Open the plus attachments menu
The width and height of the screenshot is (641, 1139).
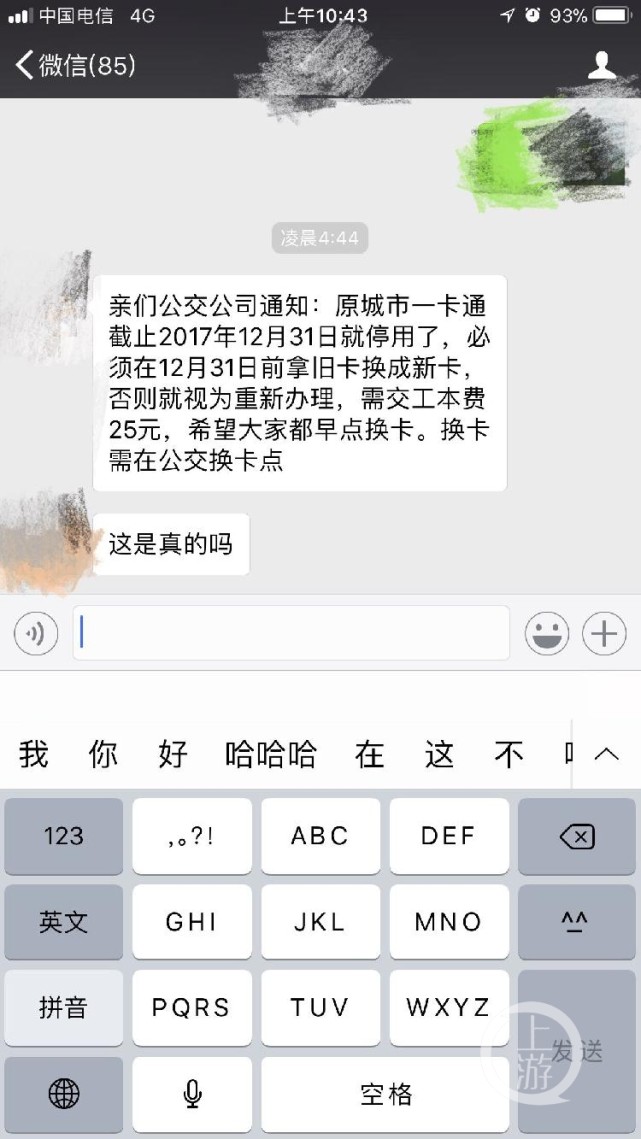click(604, 634)
